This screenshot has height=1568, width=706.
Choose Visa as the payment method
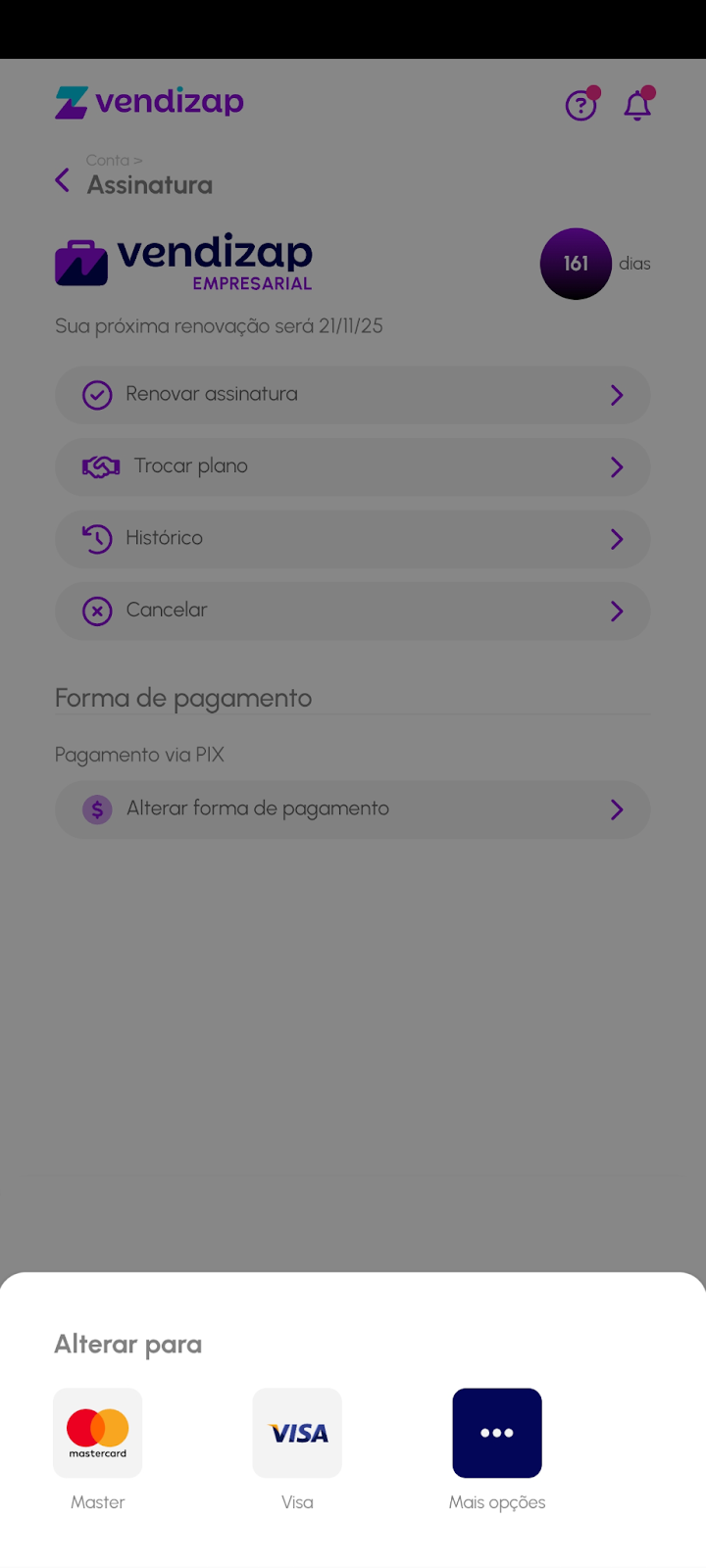297,1433
